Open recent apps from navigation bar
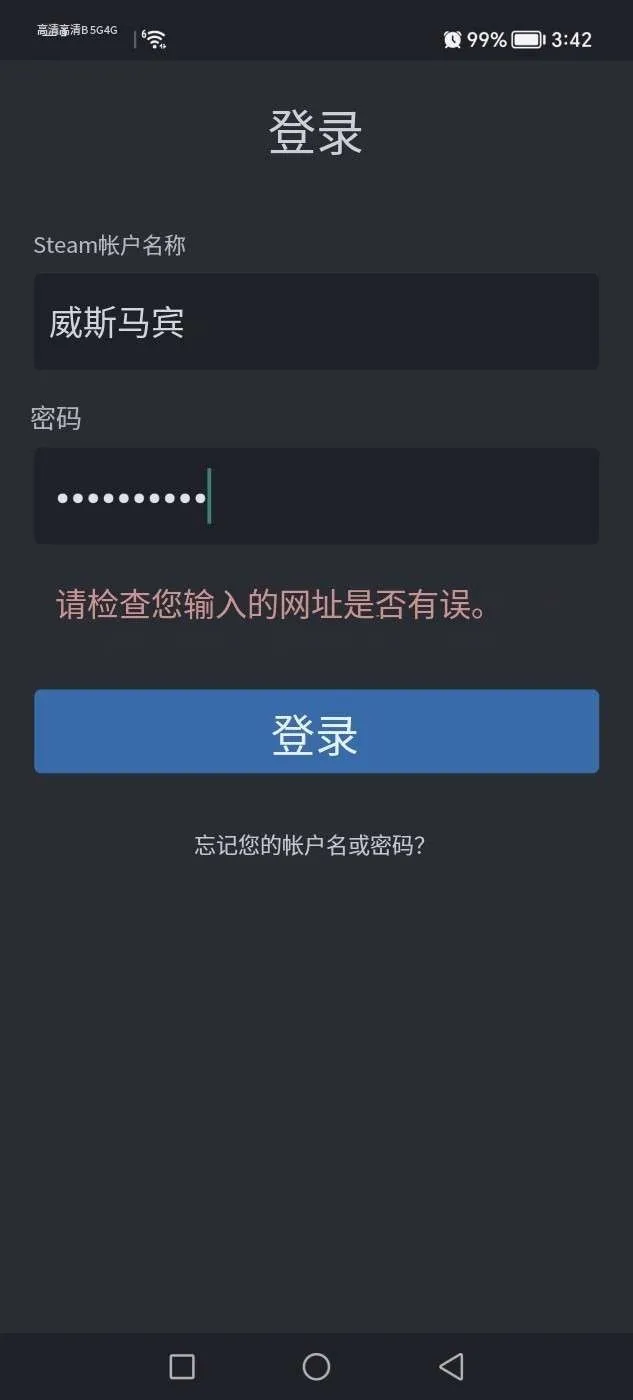This screenshot has height=1400, width=633. (x=182, y=1366)
